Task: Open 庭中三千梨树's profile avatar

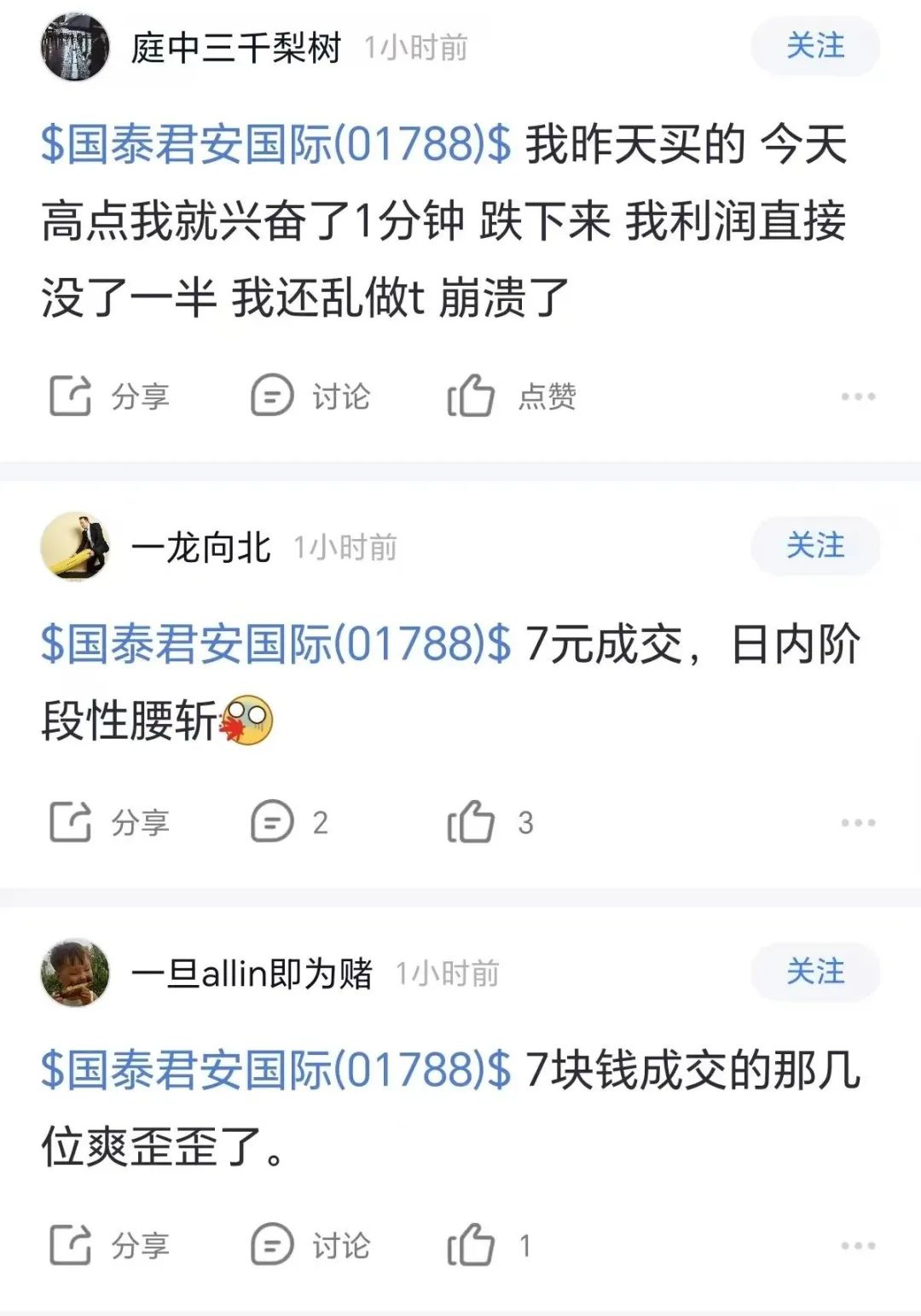Action: (75, 47)
